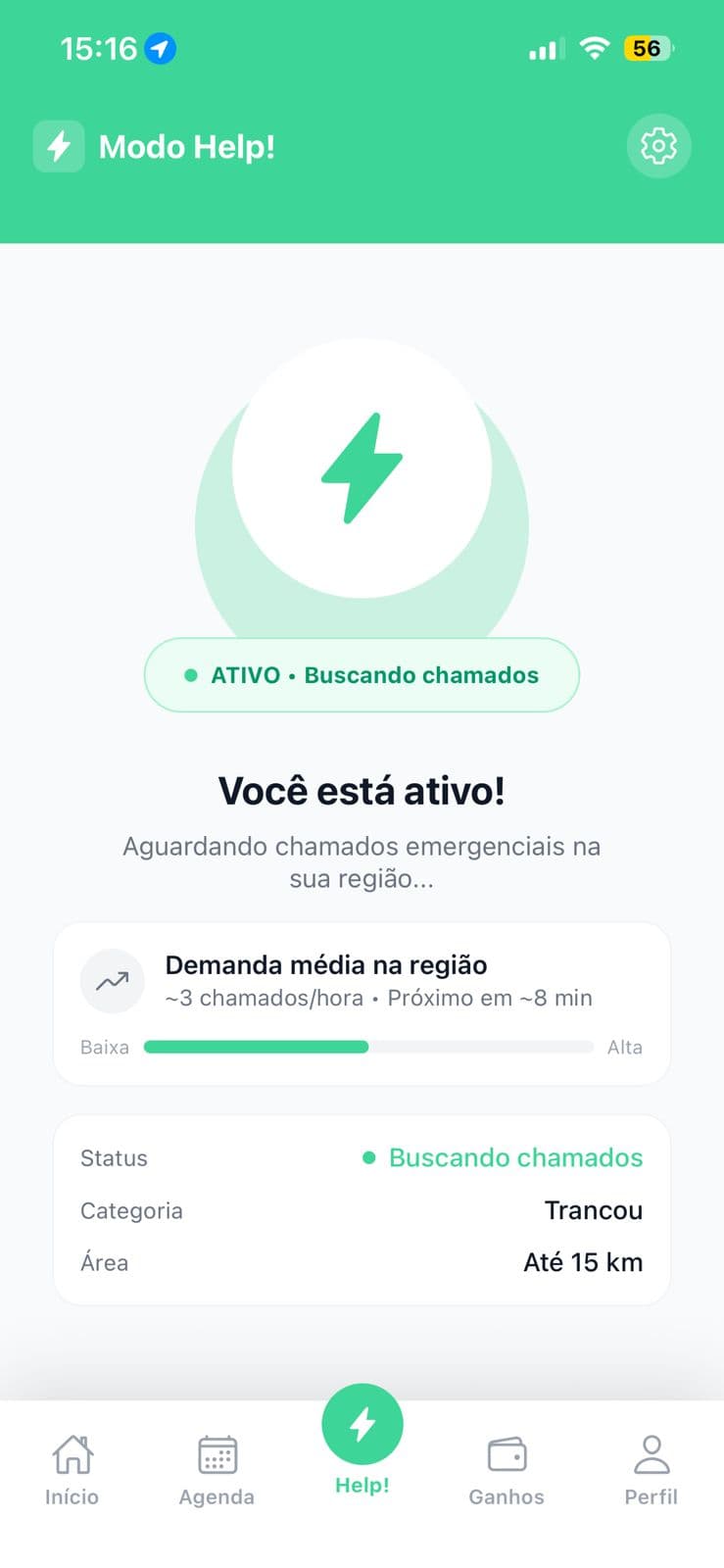Change the Área setting Até 15 km
The height and width of the screenshot is (1568, 724).
pos(584,1262)
